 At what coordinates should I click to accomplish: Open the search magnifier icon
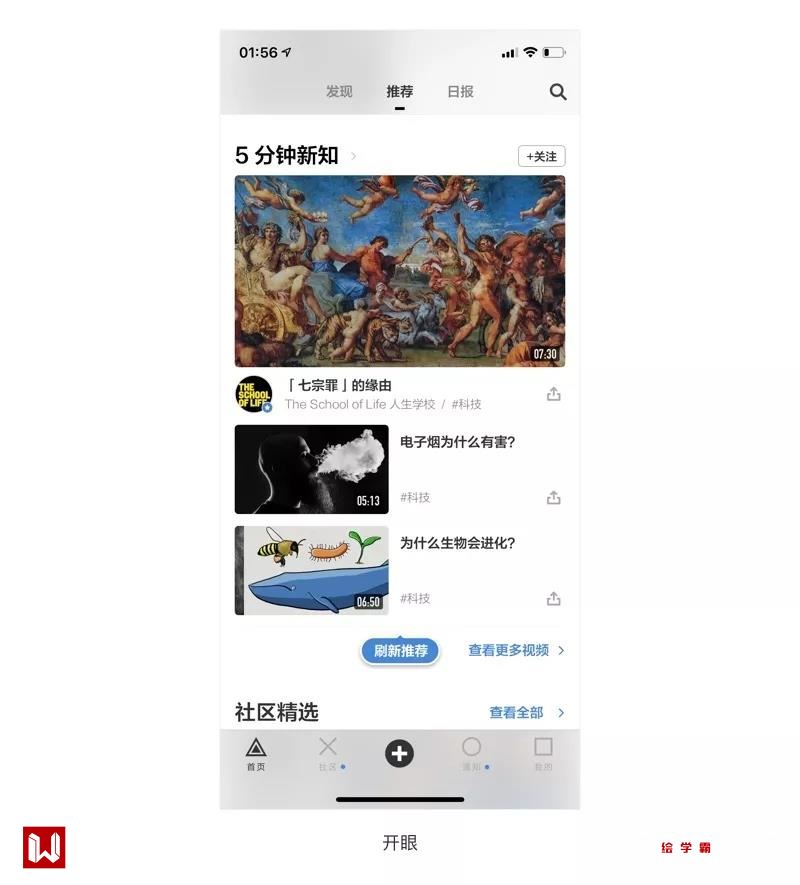click(x=558, y=92)
